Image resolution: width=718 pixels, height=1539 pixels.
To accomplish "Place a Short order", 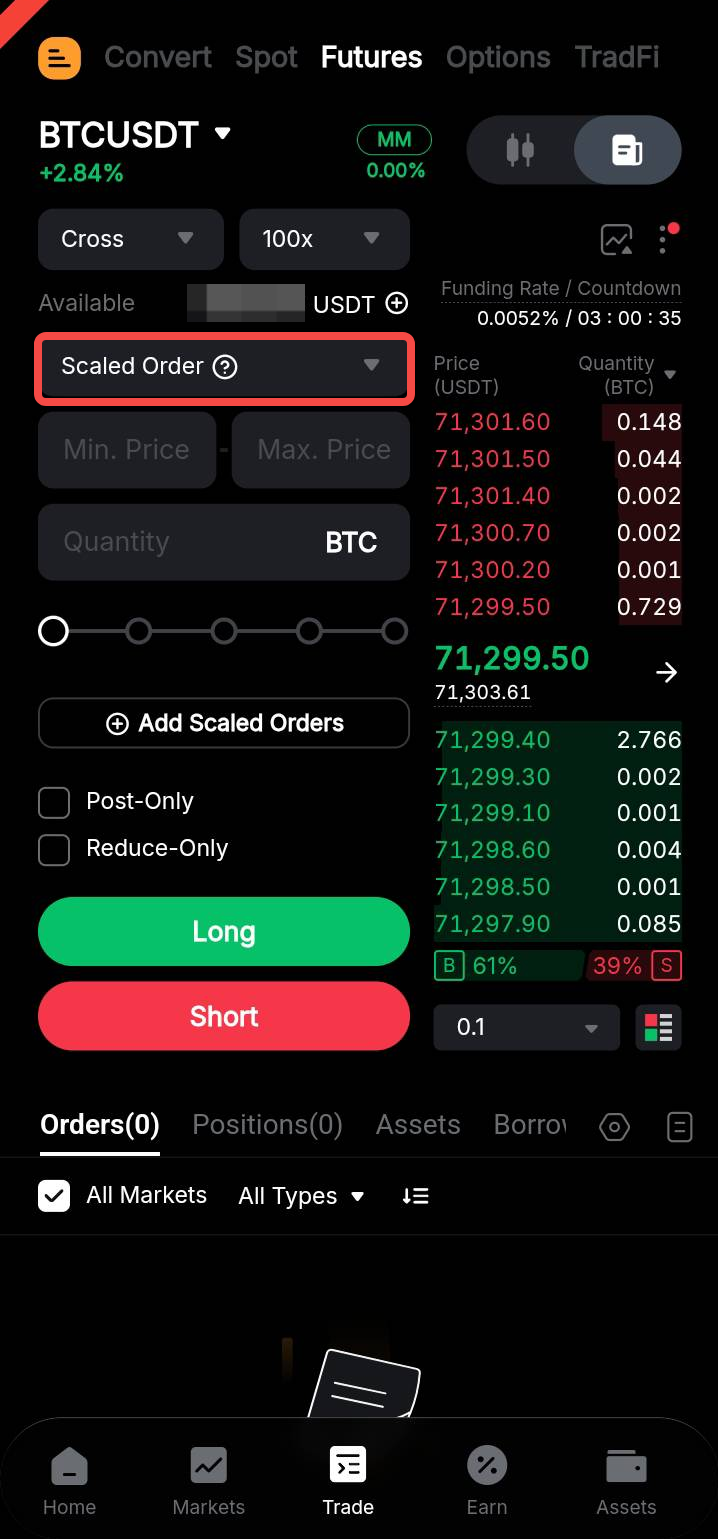I will tap(224, 1016).
